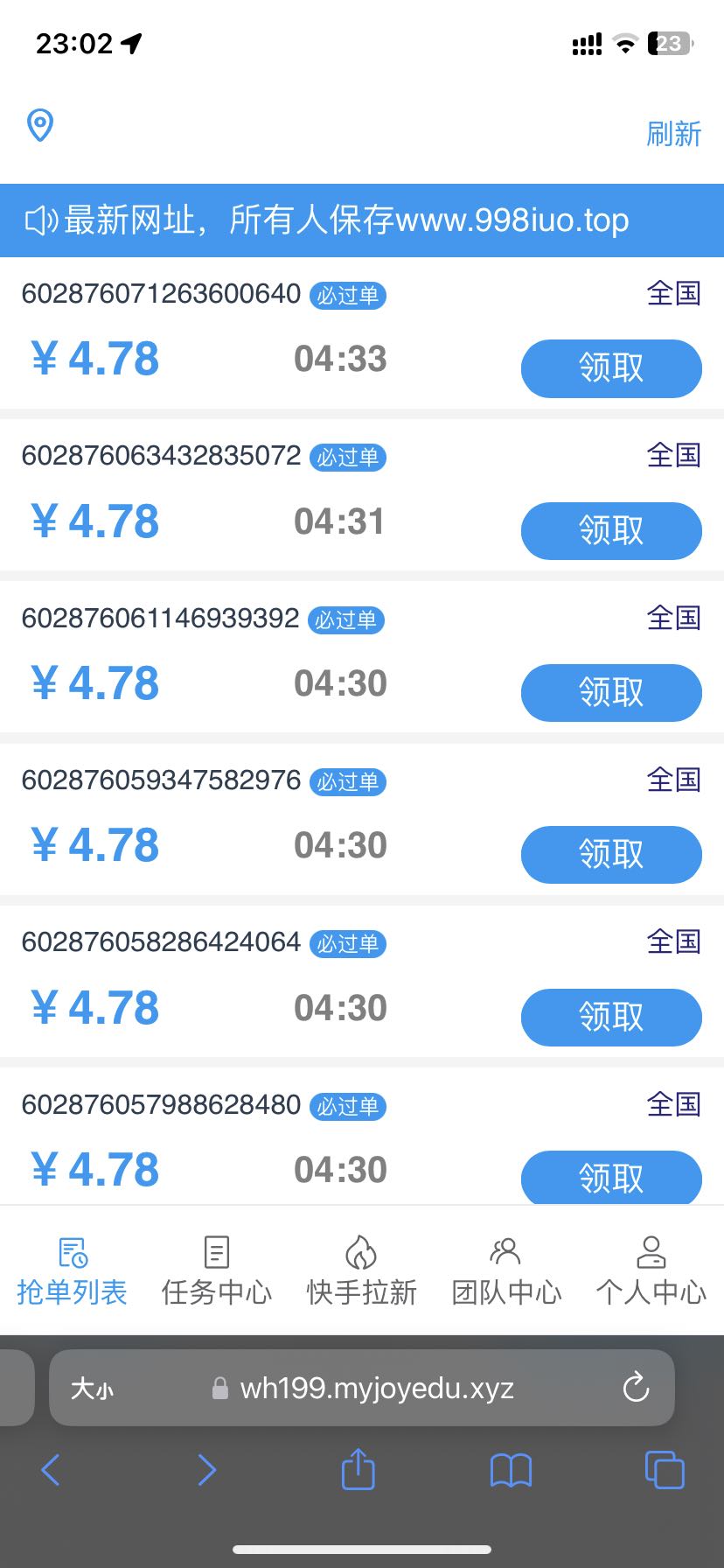The image size is (724, 1568).
Task: Refresh the order list with 刷新
Action: click(673, 134)
